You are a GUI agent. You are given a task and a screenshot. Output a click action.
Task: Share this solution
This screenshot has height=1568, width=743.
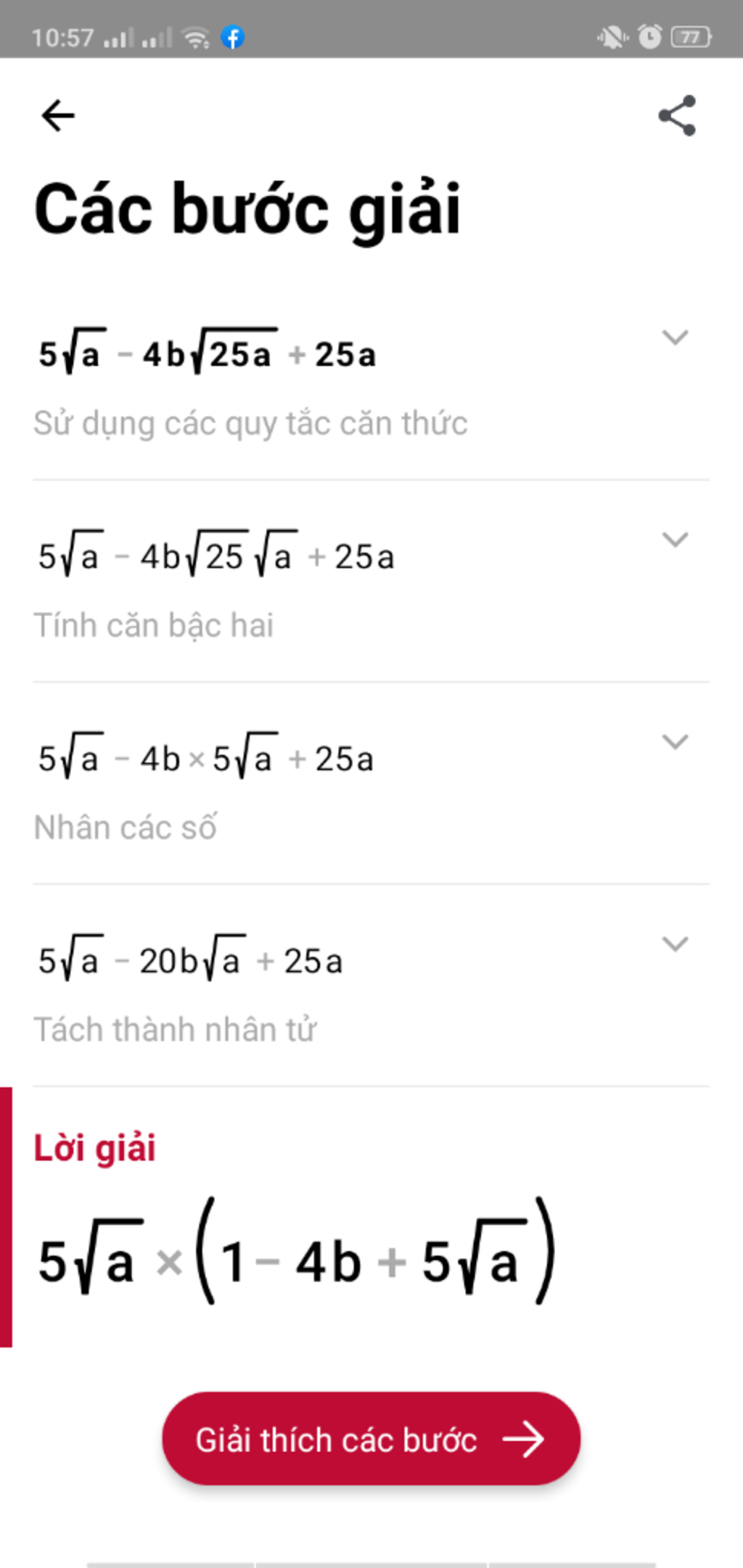click(677, 116)
